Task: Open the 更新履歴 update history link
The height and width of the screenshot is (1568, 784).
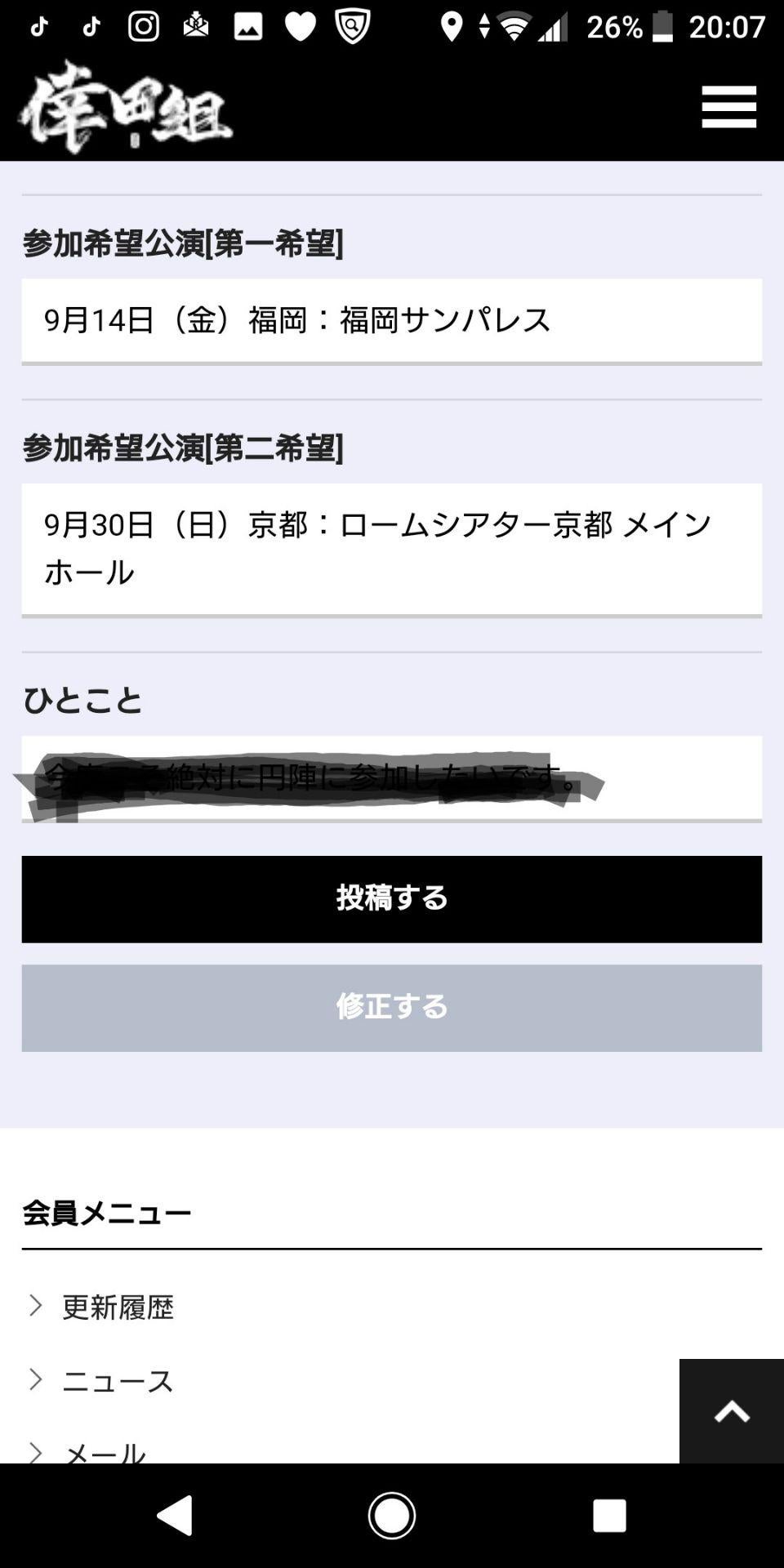Action: 118,1307
